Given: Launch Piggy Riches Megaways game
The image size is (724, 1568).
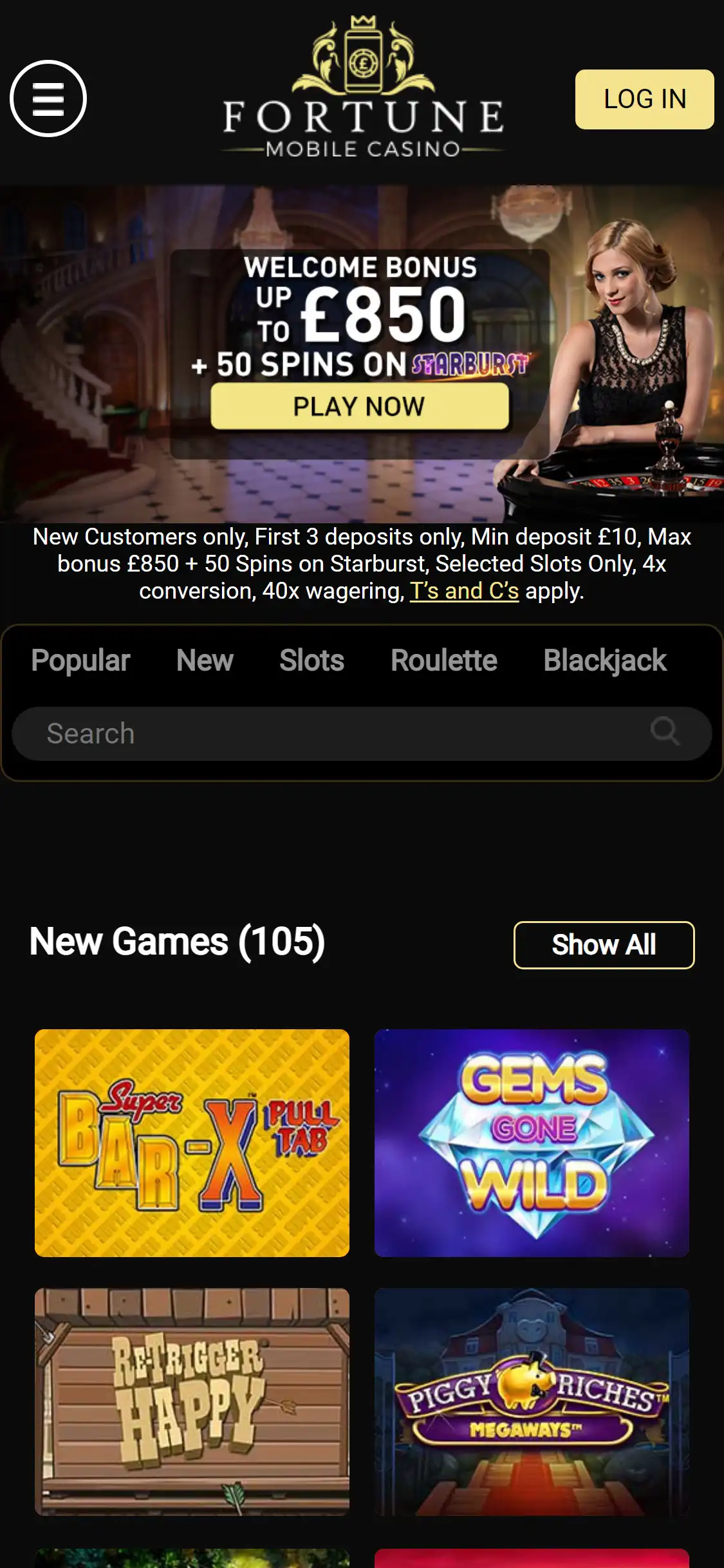Looking at the screenshot, I should [x=532, y=1402].
